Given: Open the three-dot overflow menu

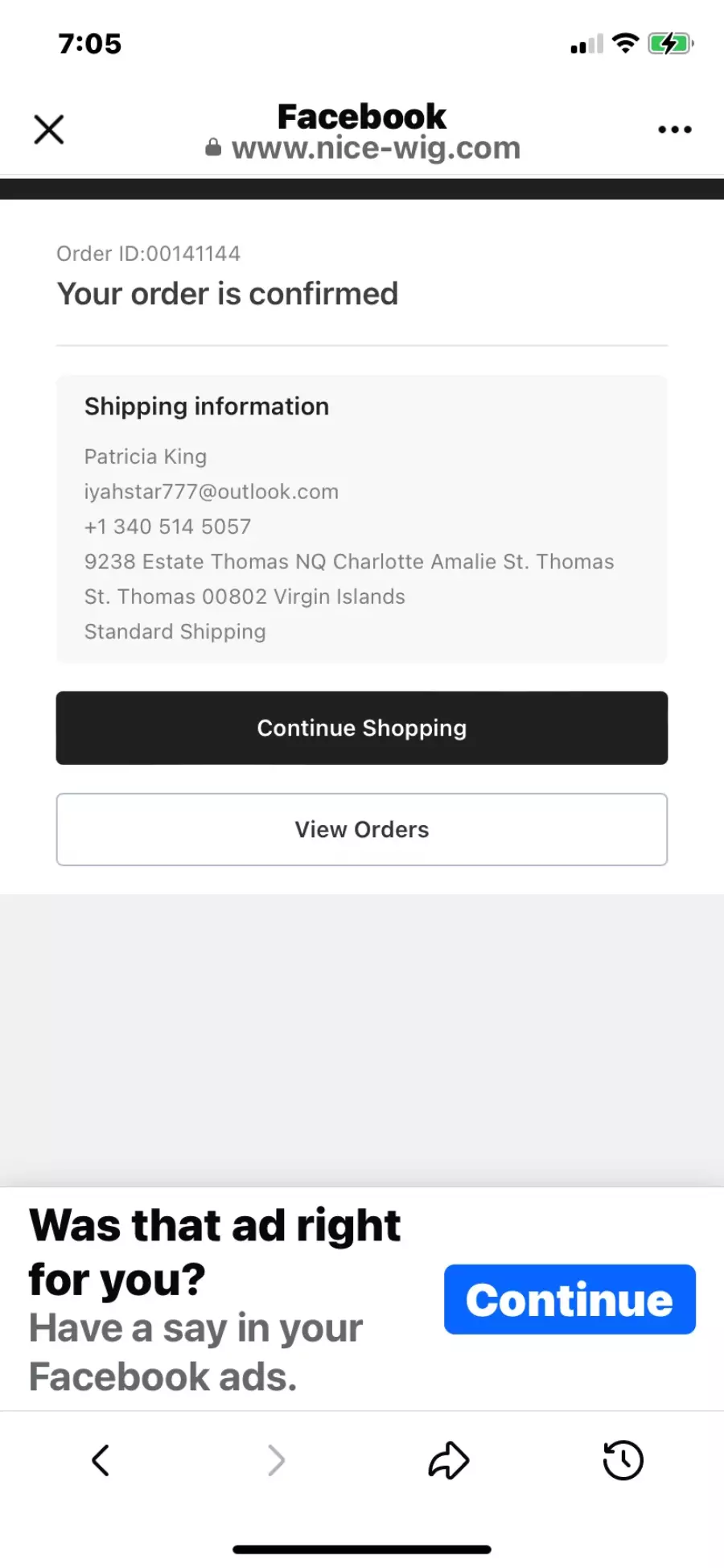Looking at the screenshot, I should click(674, 129).
